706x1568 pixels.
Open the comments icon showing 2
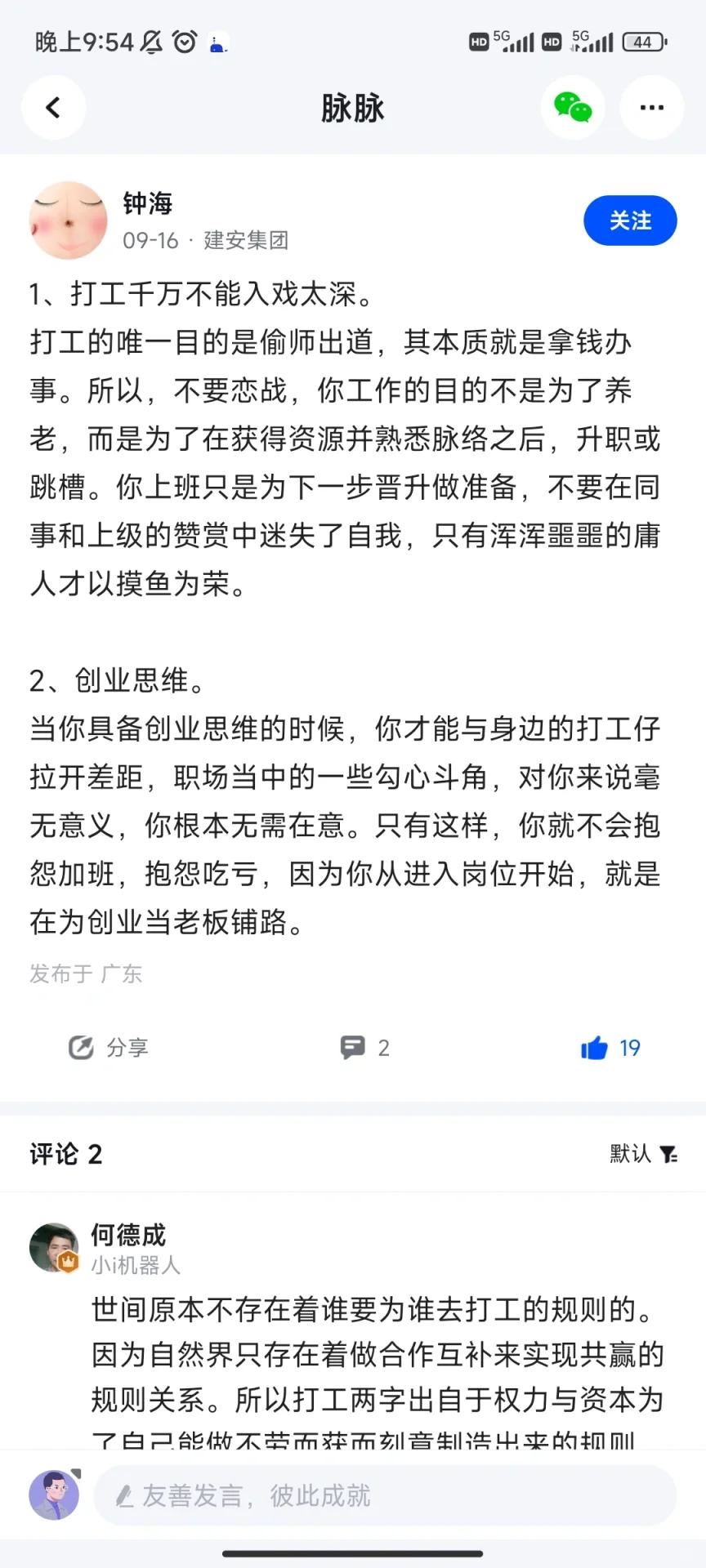coord(364,1048)
